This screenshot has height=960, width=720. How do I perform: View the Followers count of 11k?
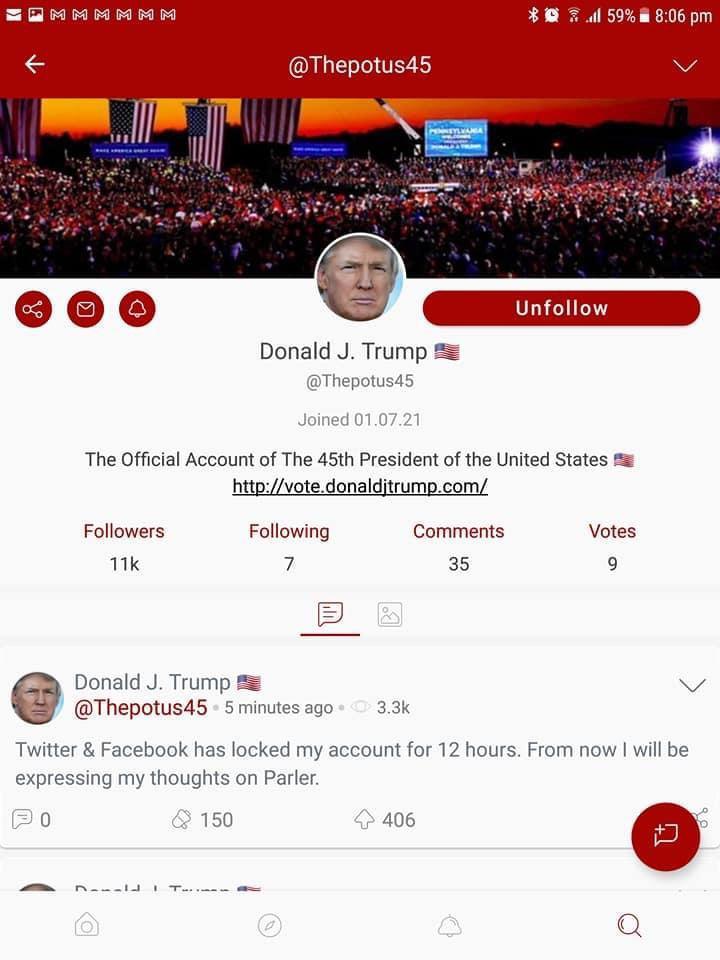(123, 546)
